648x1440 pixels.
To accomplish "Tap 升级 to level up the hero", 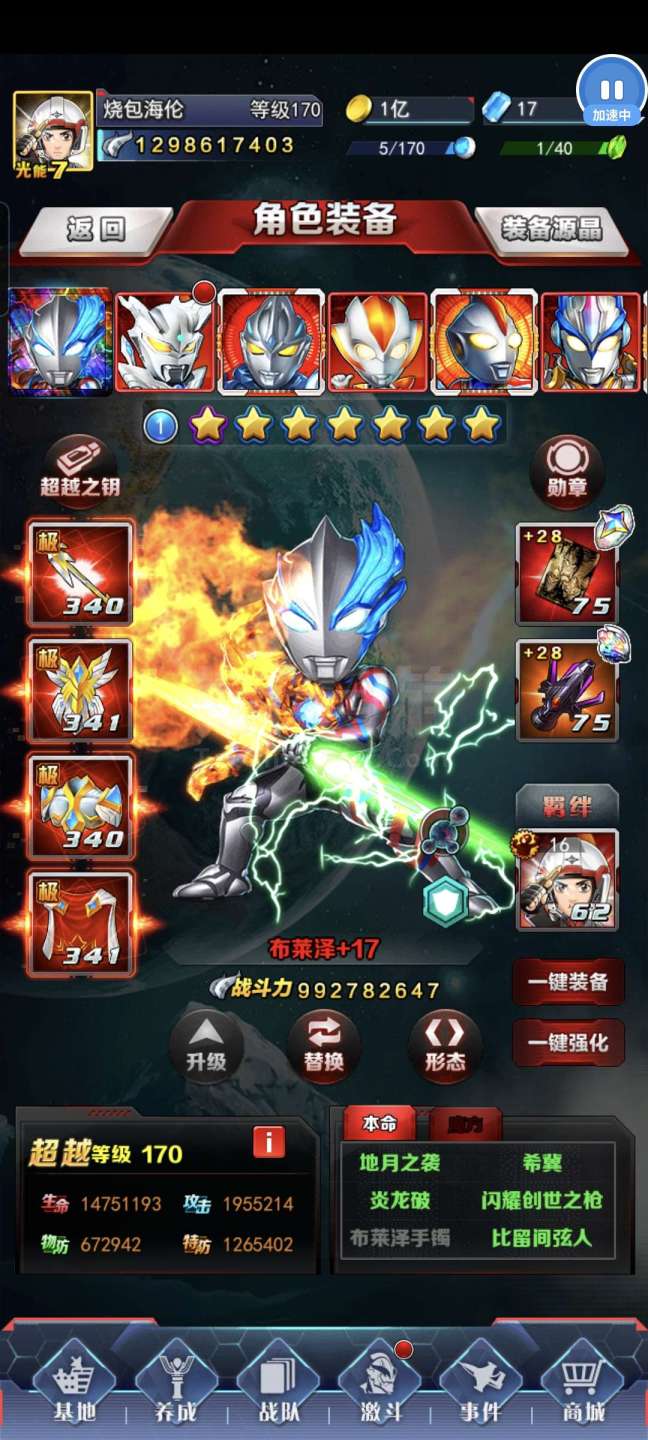I will pyautogui.click(x=206, y=1045).
